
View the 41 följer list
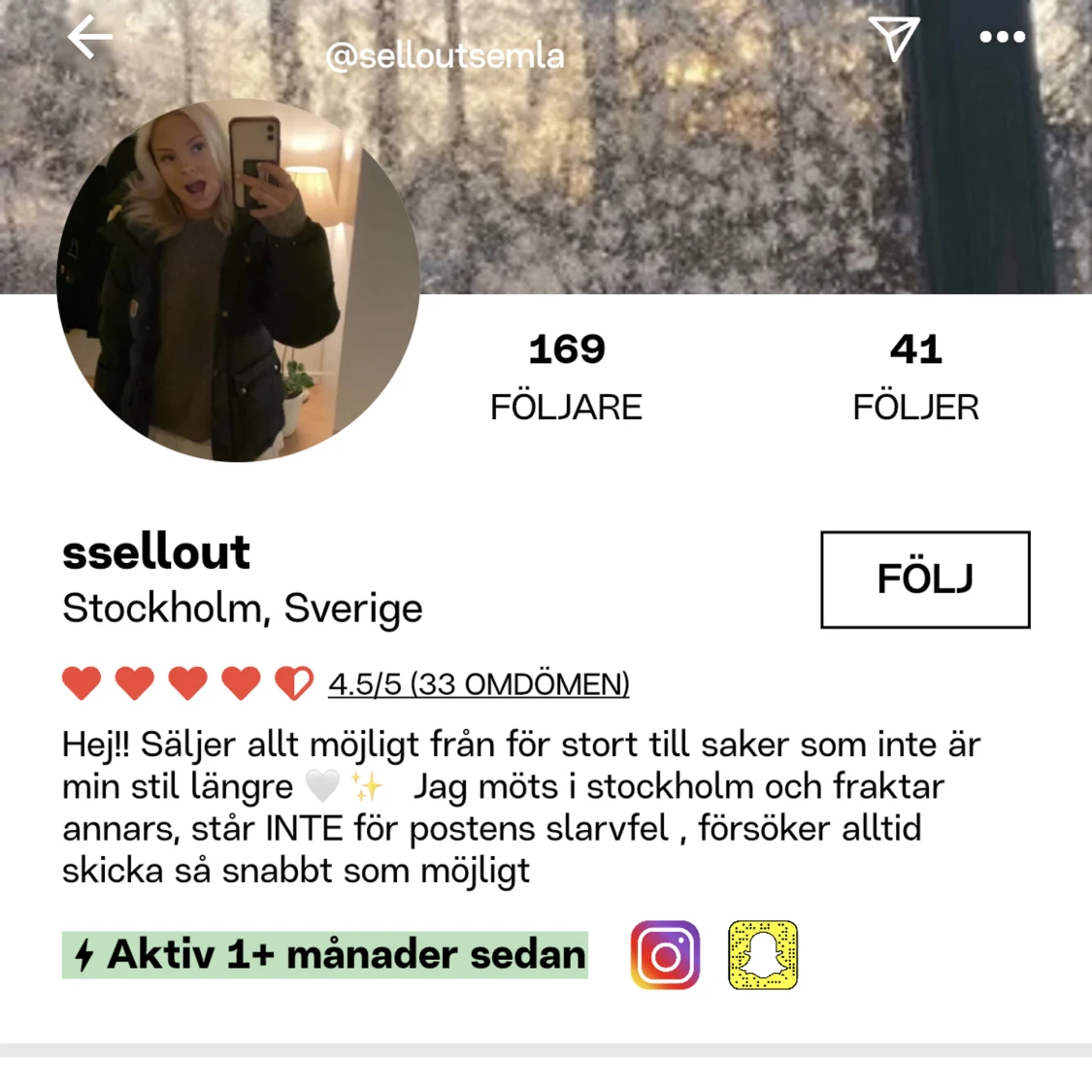click(x=915, y=377)
